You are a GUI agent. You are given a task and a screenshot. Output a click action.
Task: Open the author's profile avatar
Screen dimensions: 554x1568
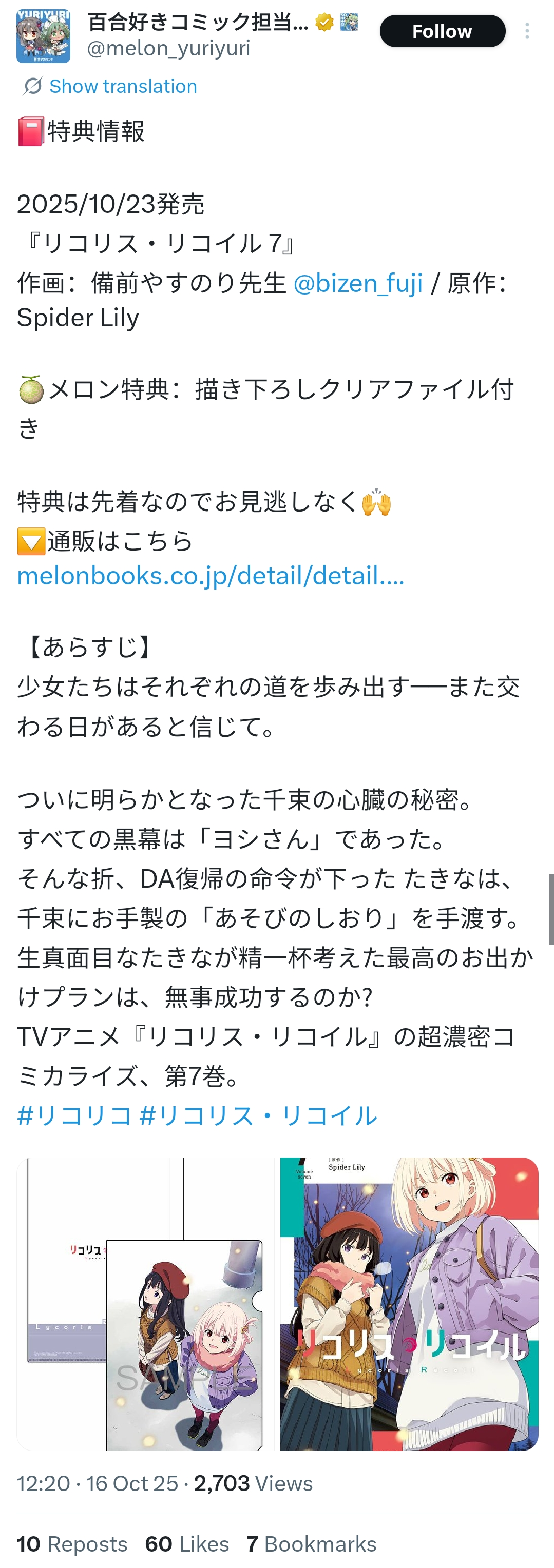pos(43,36)
